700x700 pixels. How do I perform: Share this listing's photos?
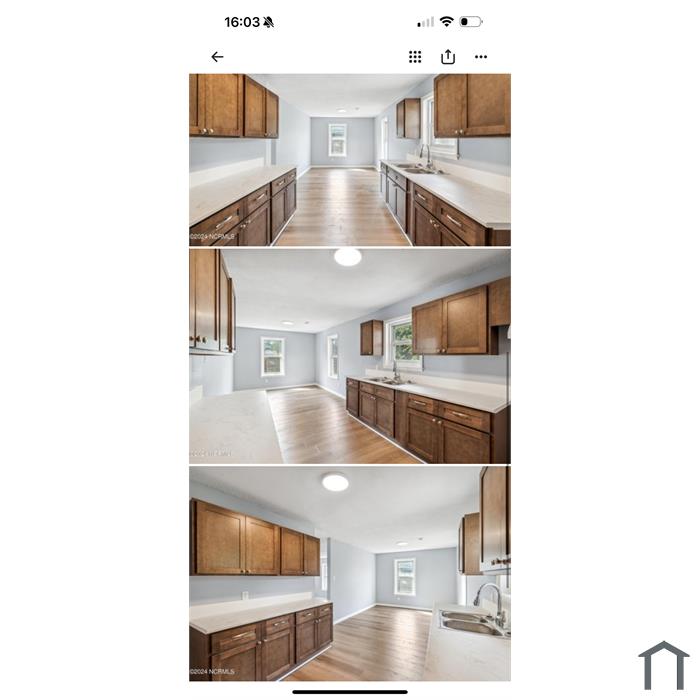(448, 57)
